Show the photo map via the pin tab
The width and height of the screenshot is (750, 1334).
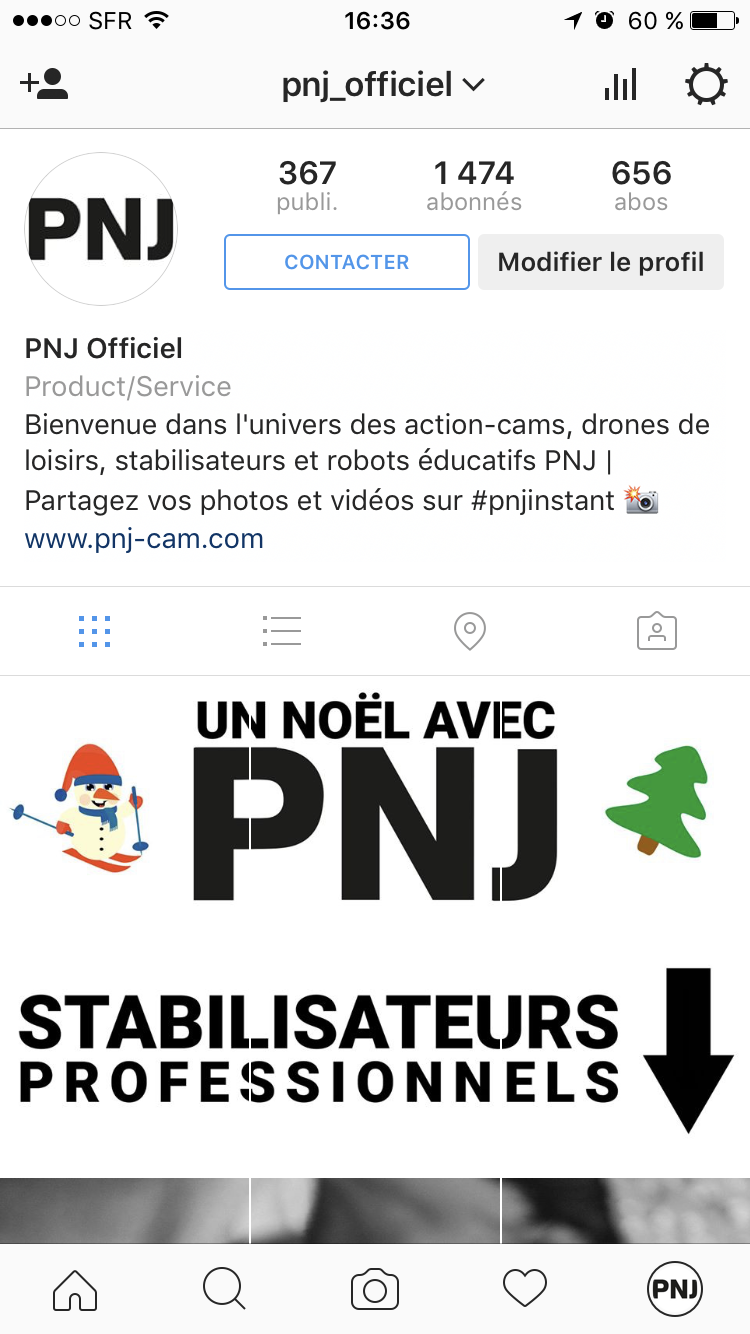(x=469, y=631)
